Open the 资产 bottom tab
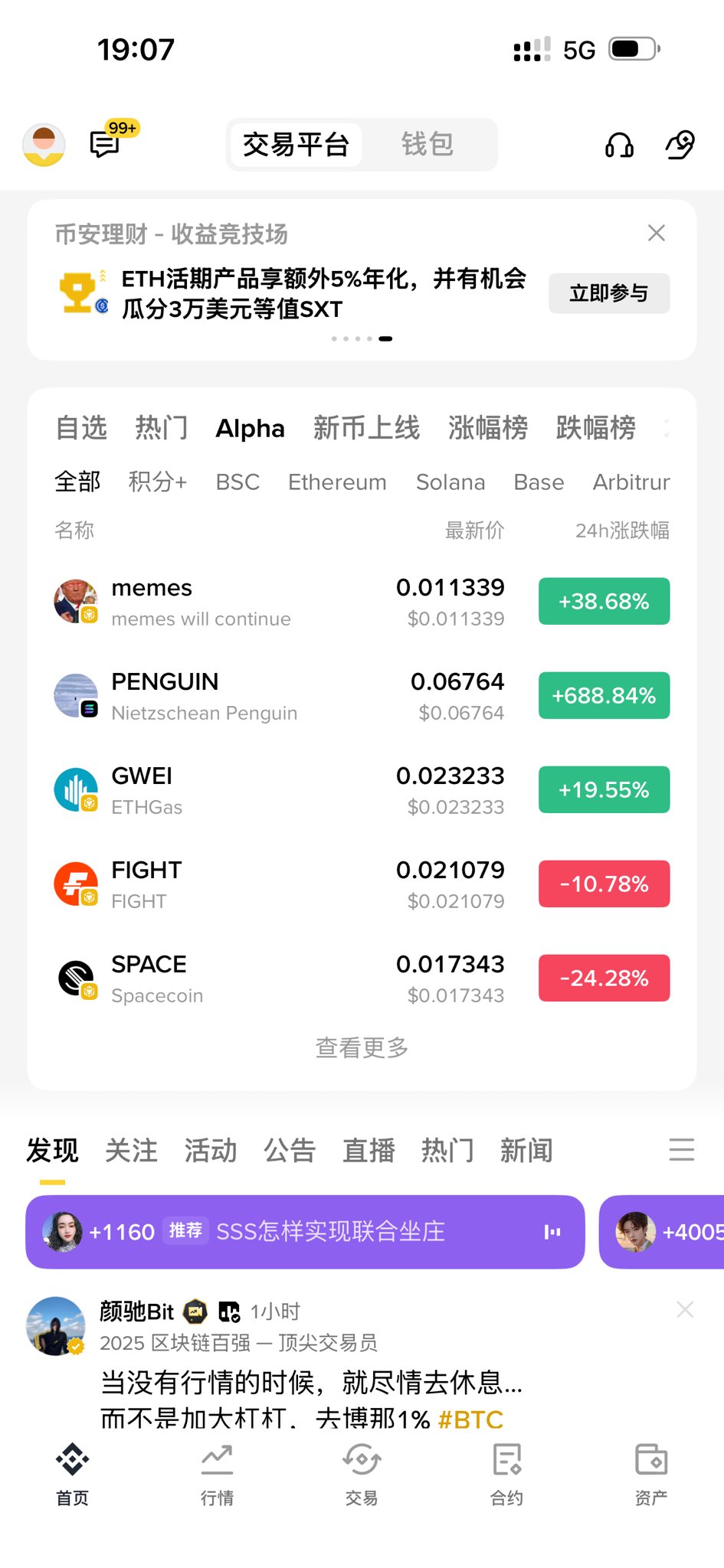The width and height of the screenshot is (724, 1568). [x=651, y=1475]
